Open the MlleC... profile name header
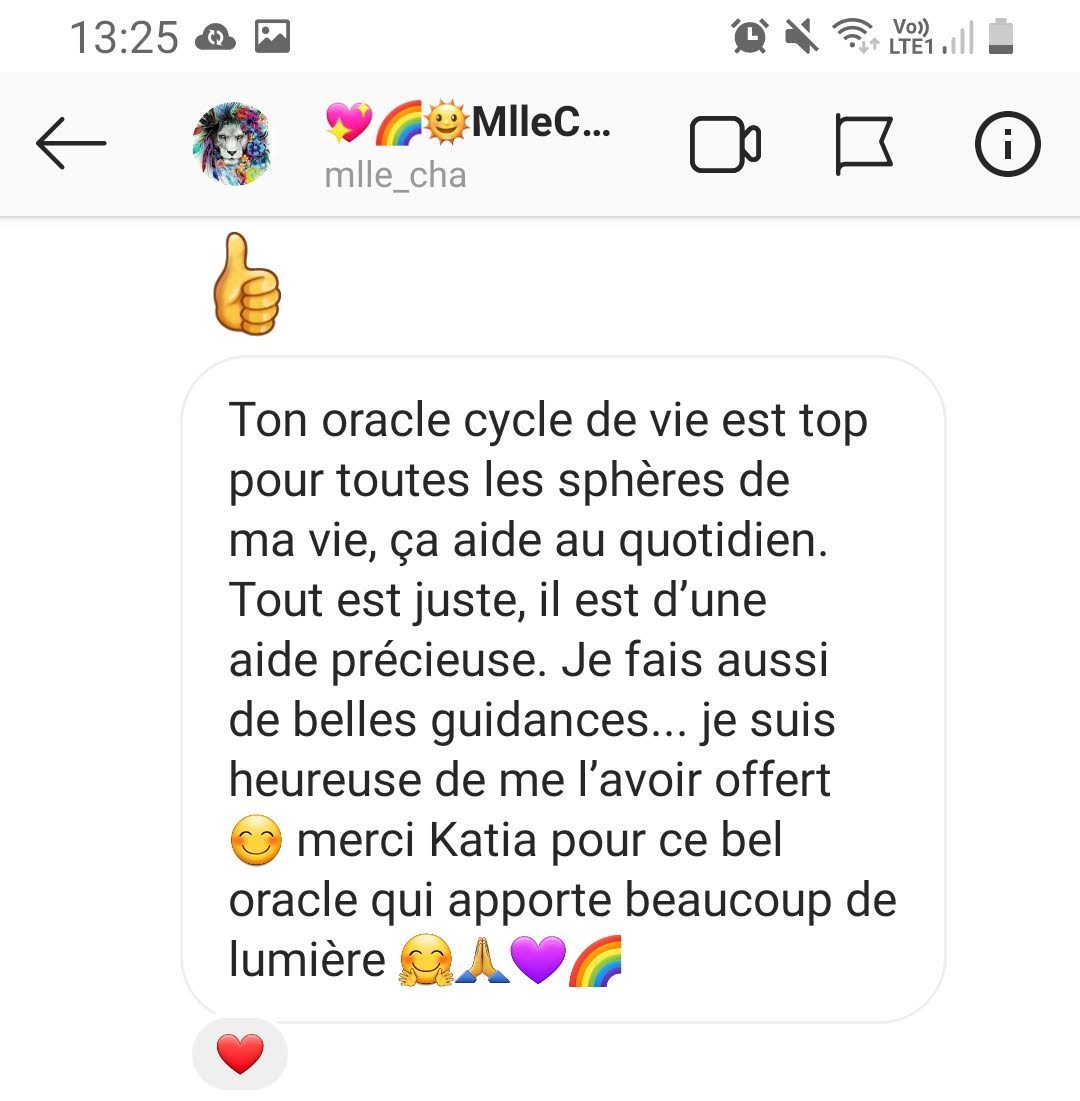The height and width of the screenshot is (1101, 1080). pos(468,124)
